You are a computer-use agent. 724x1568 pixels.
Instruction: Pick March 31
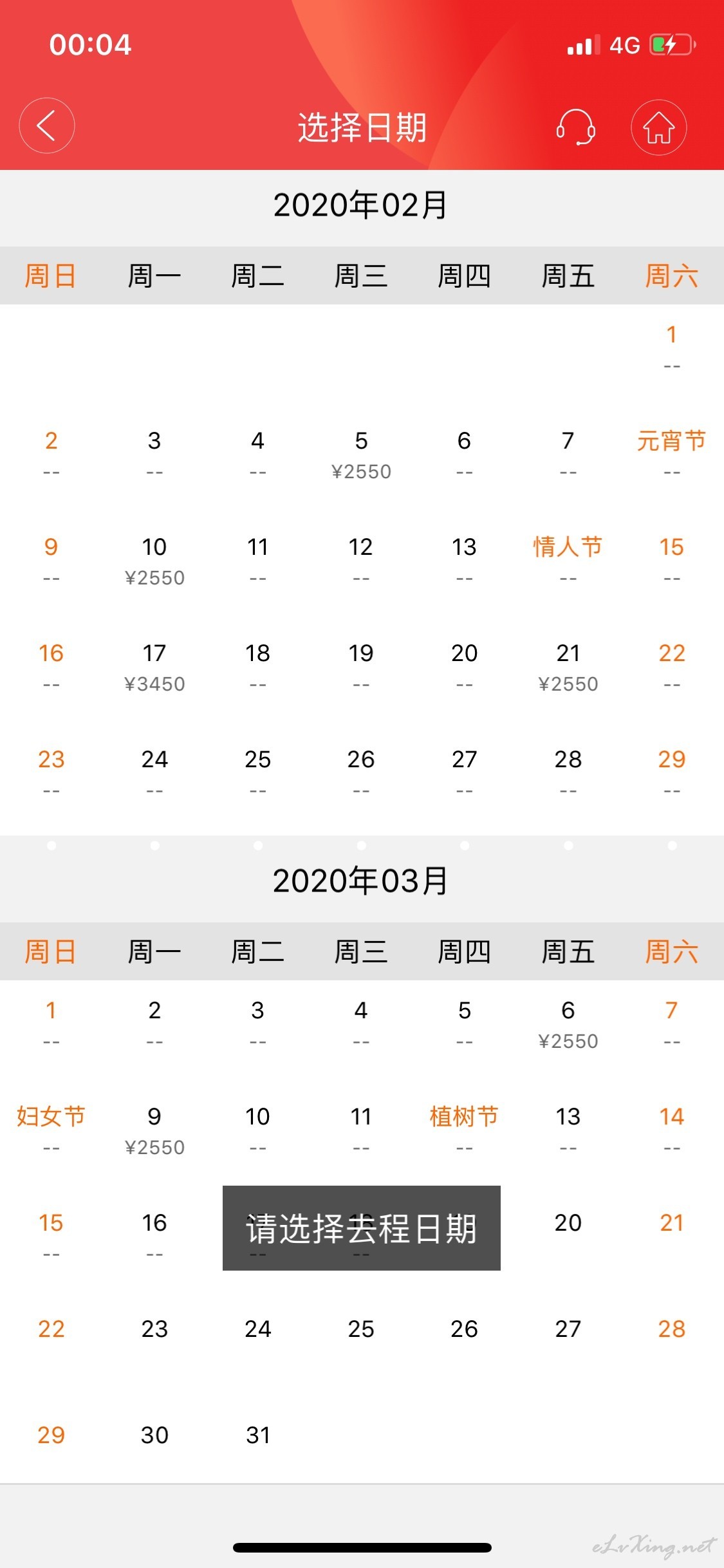(258, 1435)
